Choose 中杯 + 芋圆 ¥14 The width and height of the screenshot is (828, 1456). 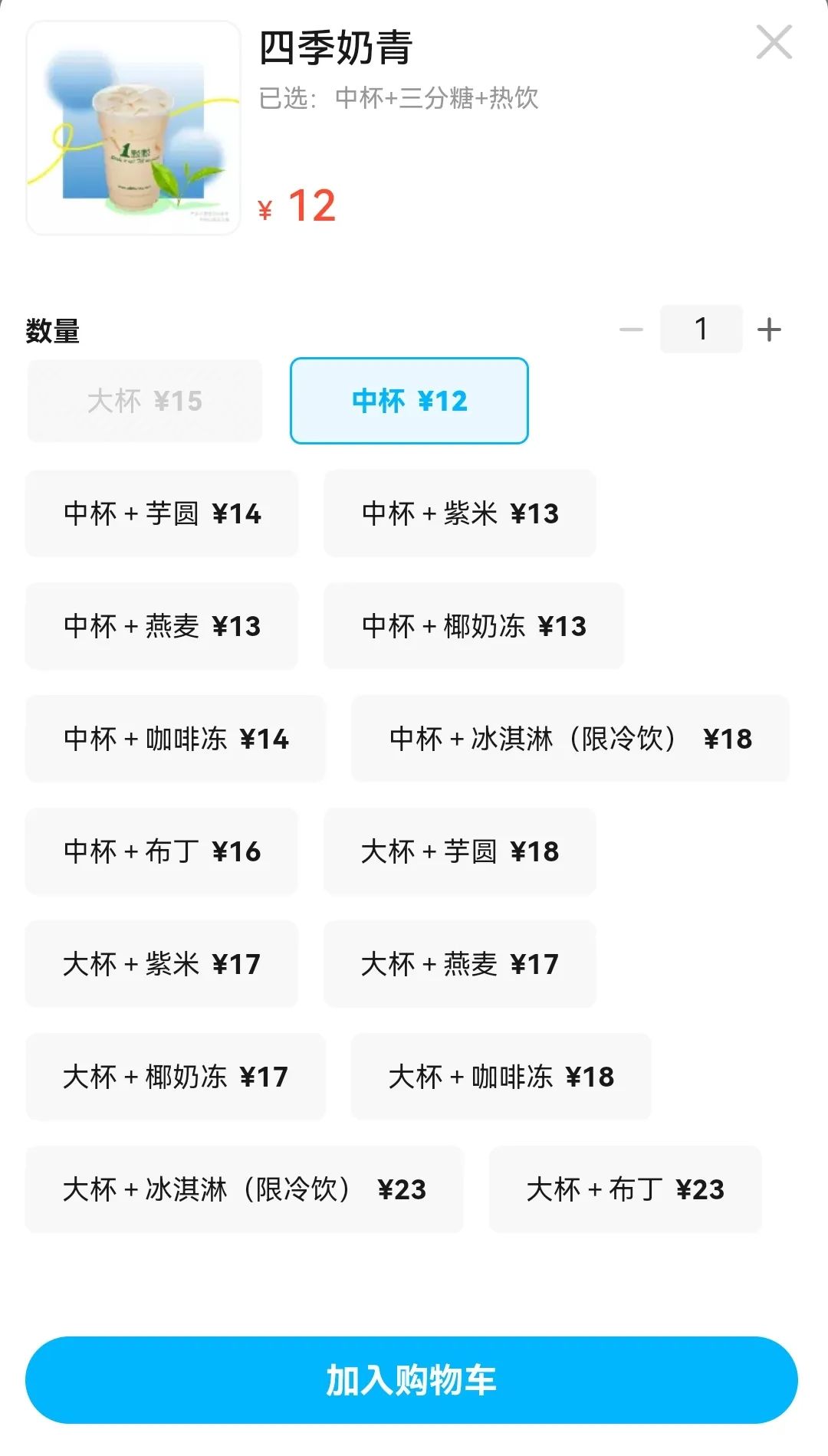[162, 513]
